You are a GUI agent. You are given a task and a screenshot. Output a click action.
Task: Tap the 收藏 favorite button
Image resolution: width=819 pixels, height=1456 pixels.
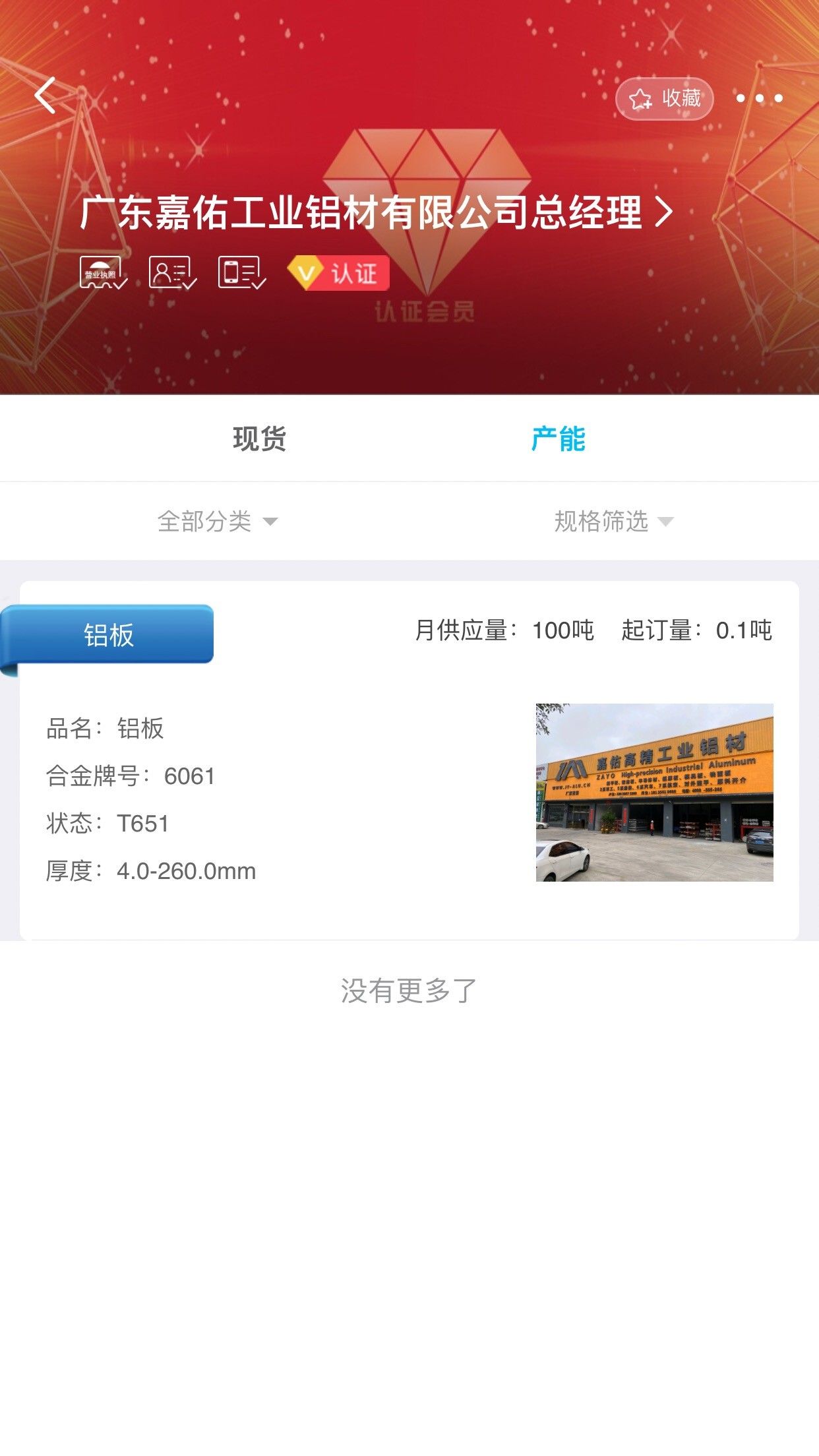point(664,99)
